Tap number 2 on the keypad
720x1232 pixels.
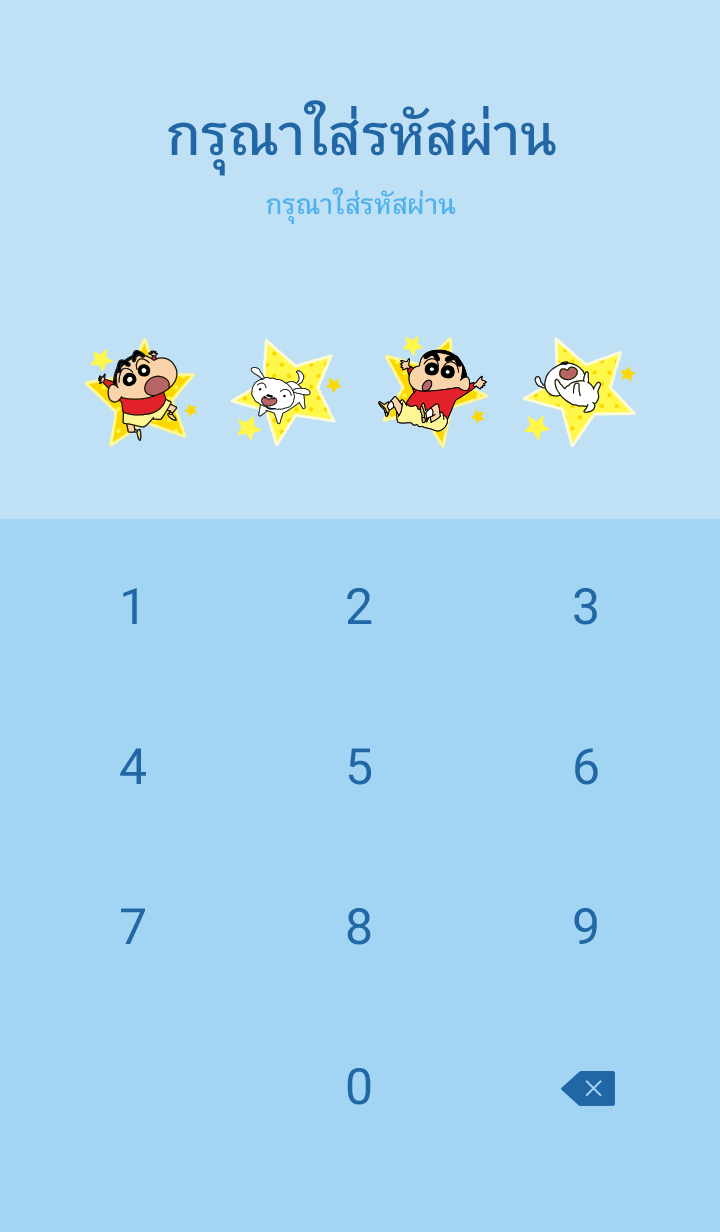[x=359, y=607]
